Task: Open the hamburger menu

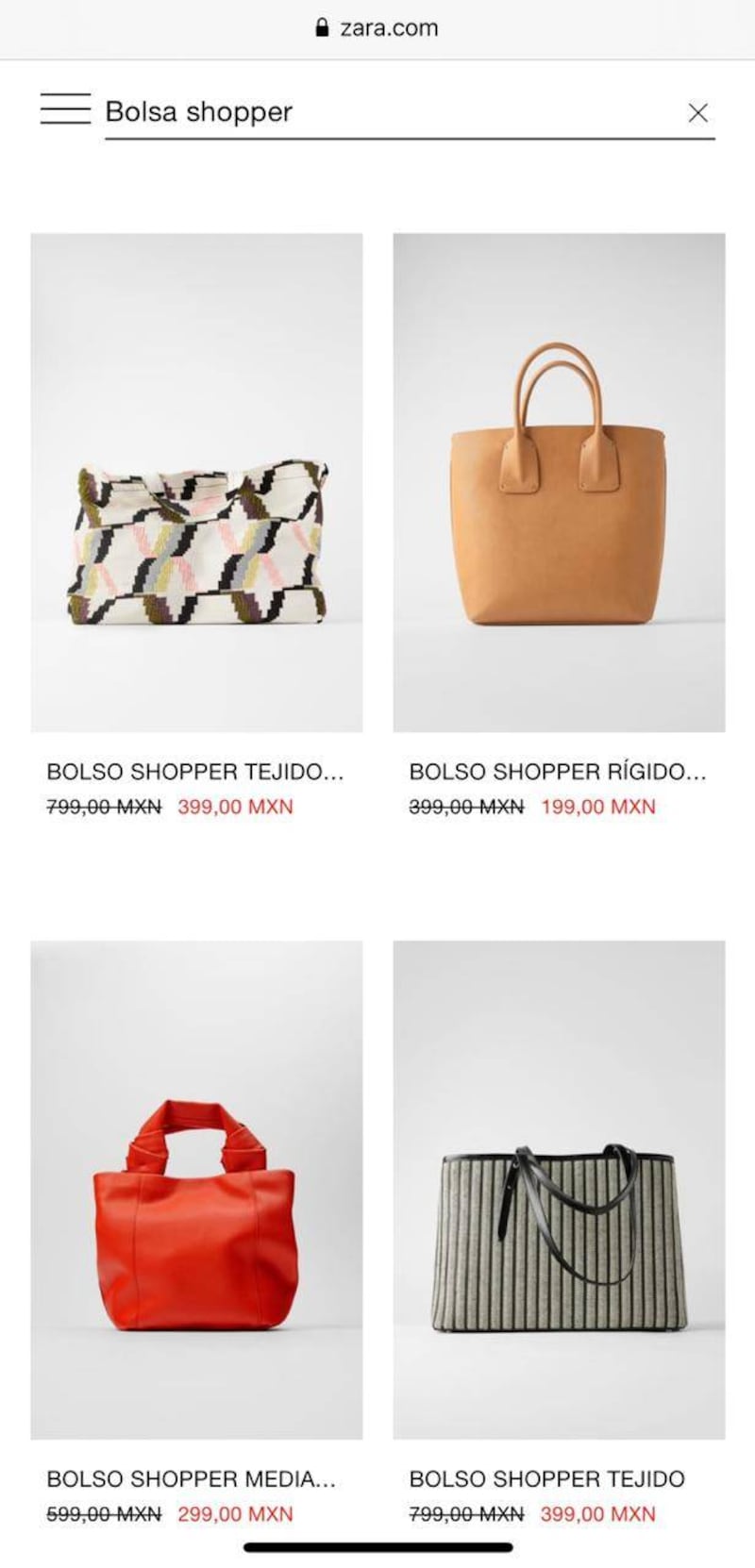Action: (x=65, y=109)
